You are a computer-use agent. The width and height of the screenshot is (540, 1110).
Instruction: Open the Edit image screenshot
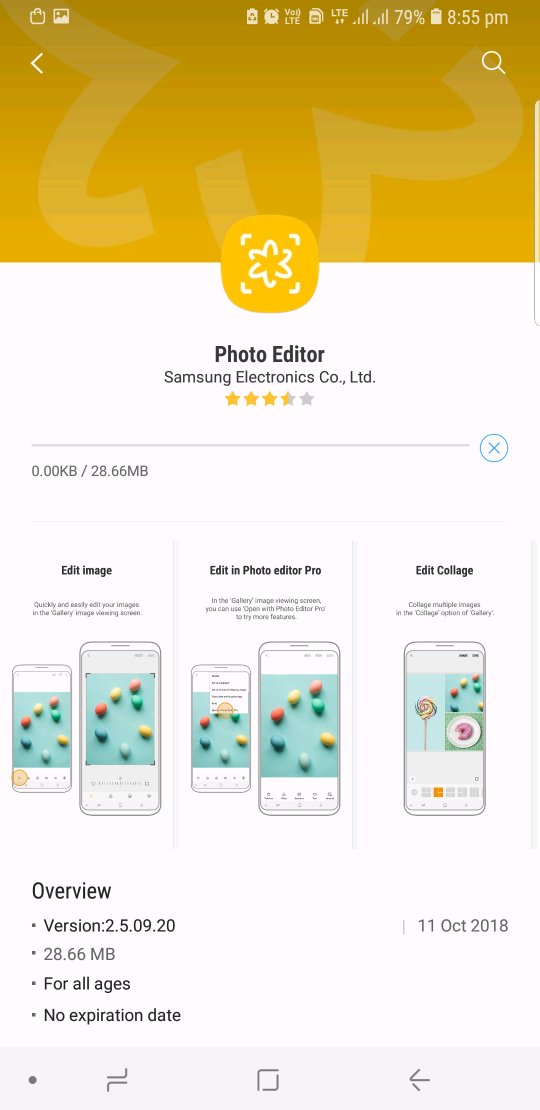(x=86, y=694)
